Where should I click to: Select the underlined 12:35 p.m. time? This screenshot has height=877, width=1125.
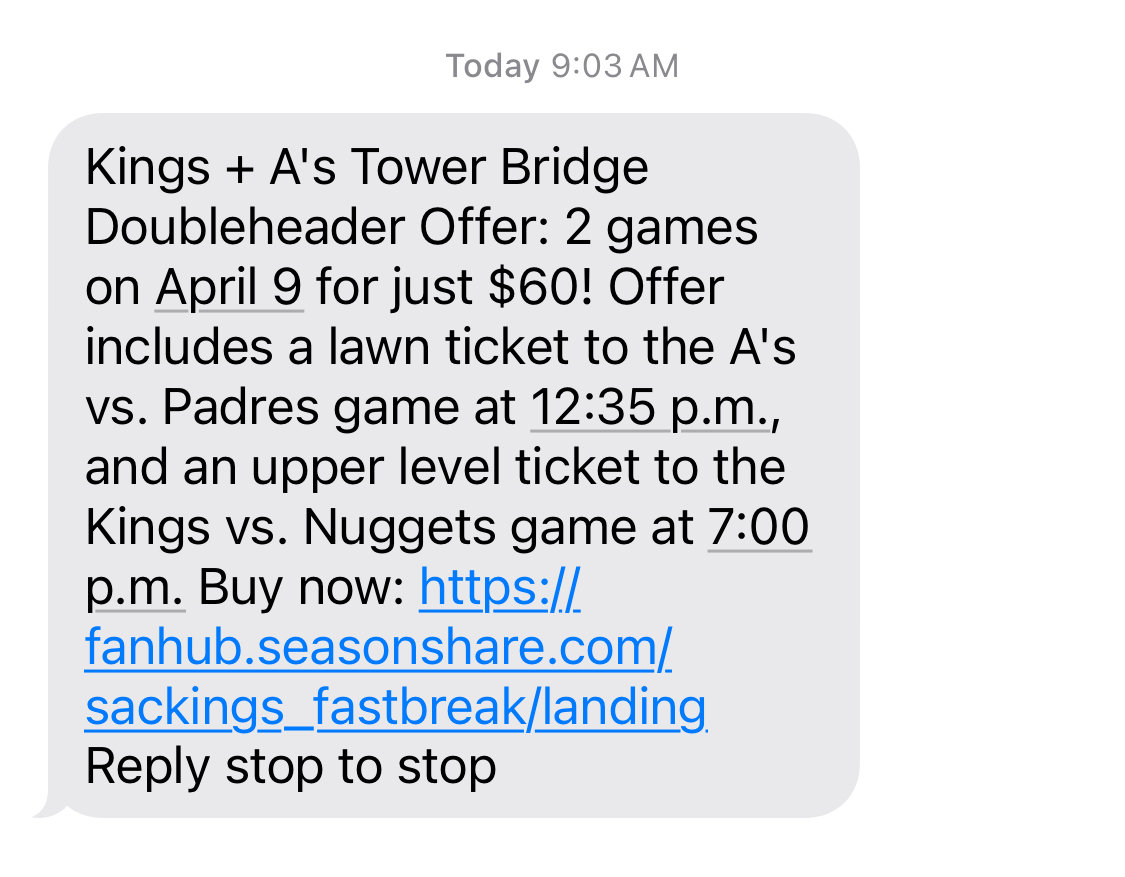[x=649, y=408]
